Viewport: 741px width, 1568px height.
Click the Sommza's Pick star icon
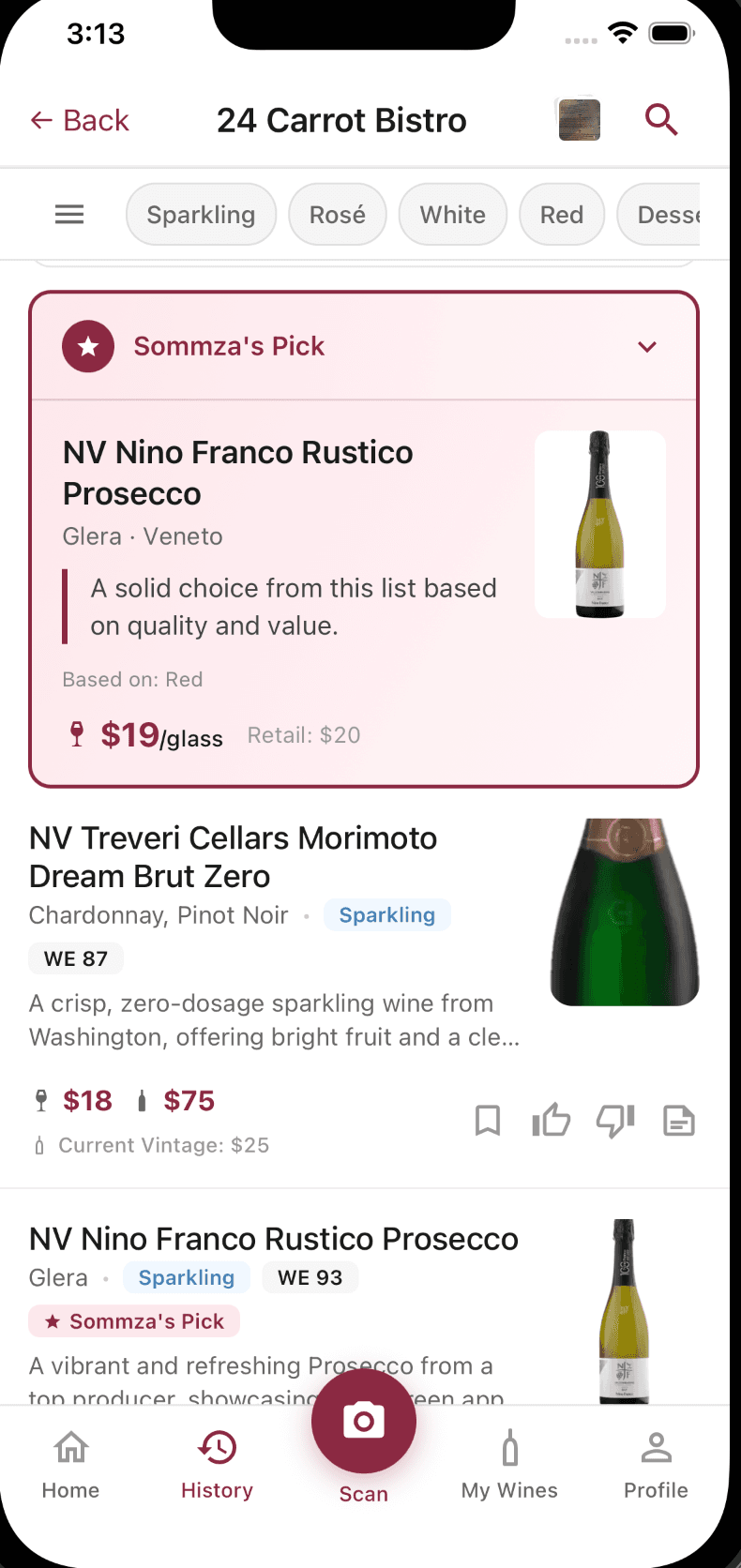coord(87,346)
